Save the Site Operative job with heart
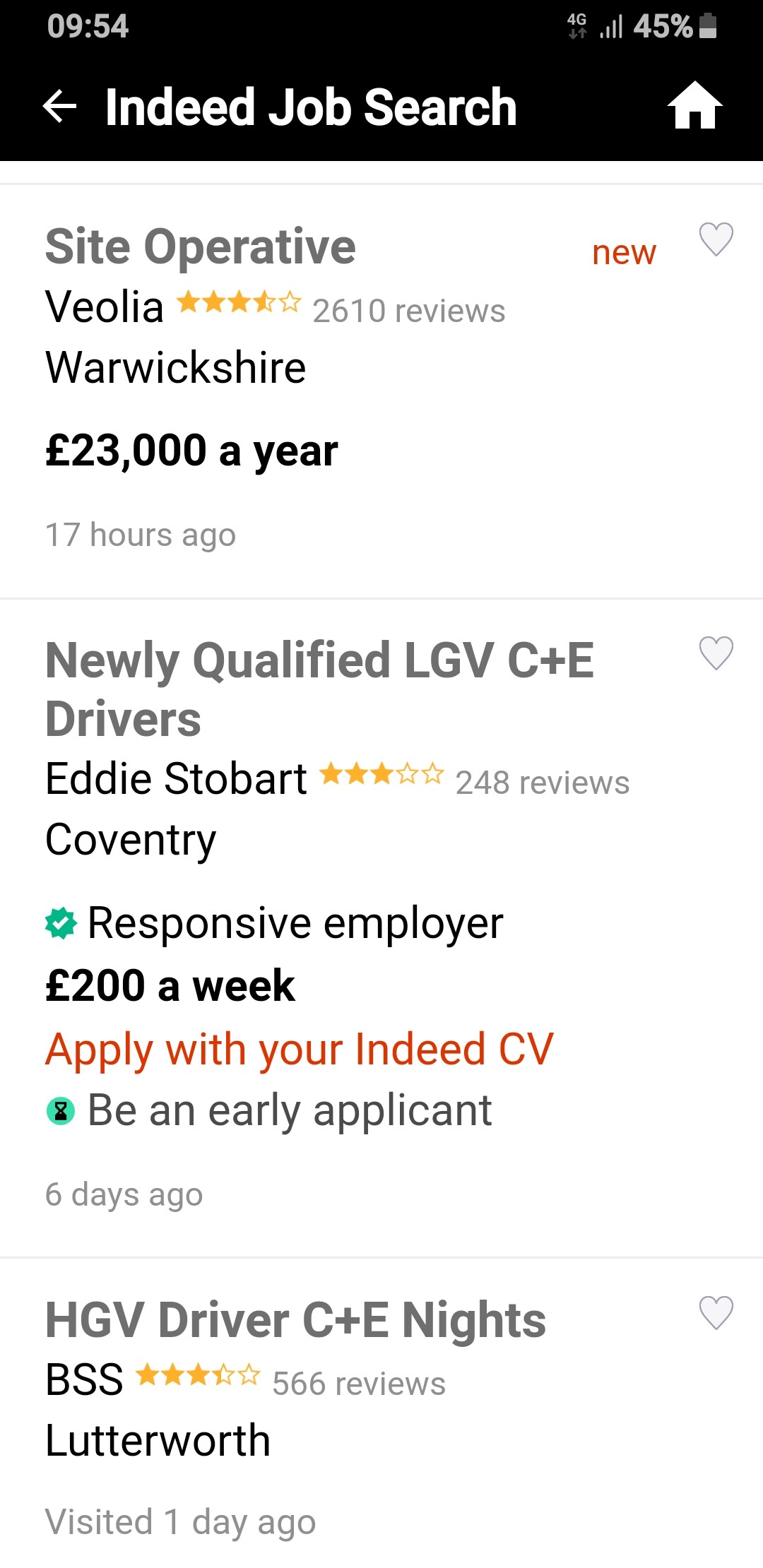The width and height of the screenshot is (763, 1568). tap(716, 239)
